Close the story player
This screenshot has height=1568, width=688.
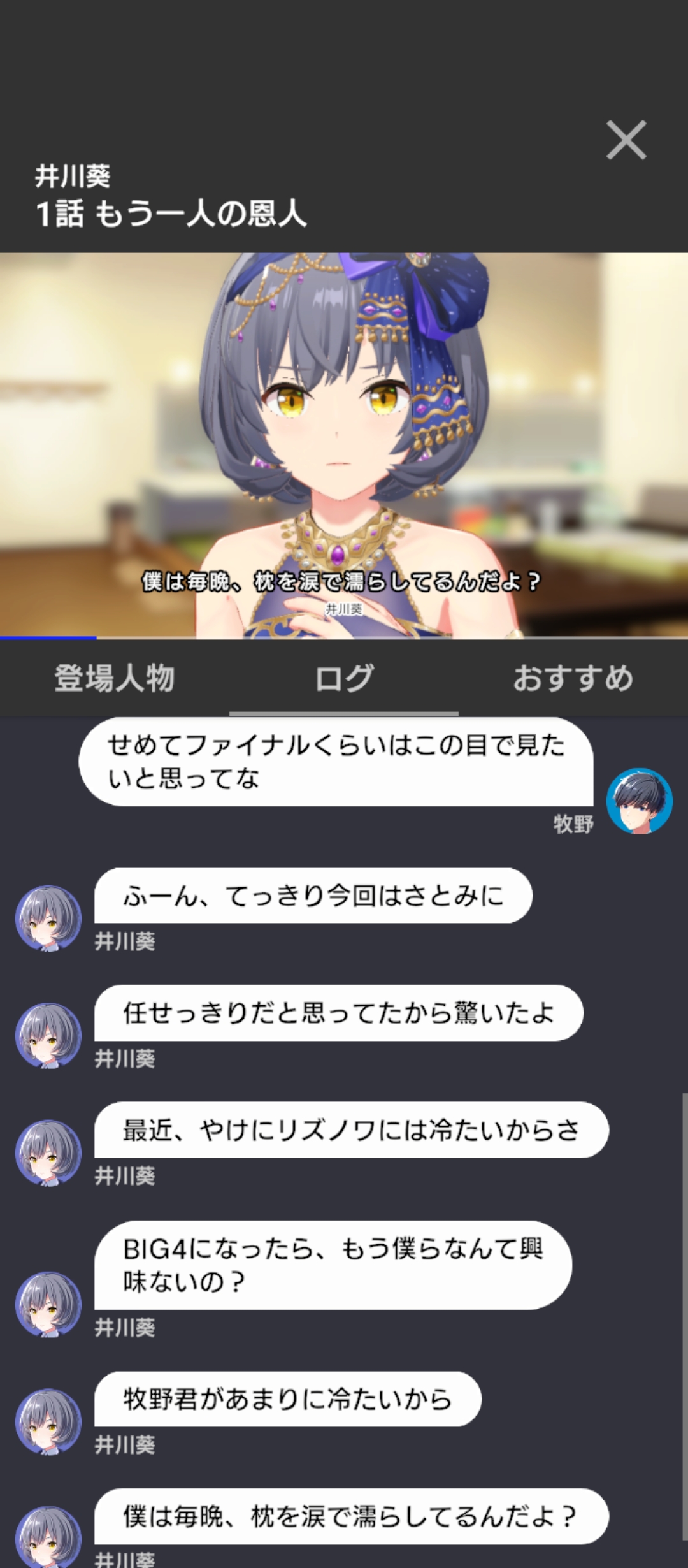coord(626,140)
